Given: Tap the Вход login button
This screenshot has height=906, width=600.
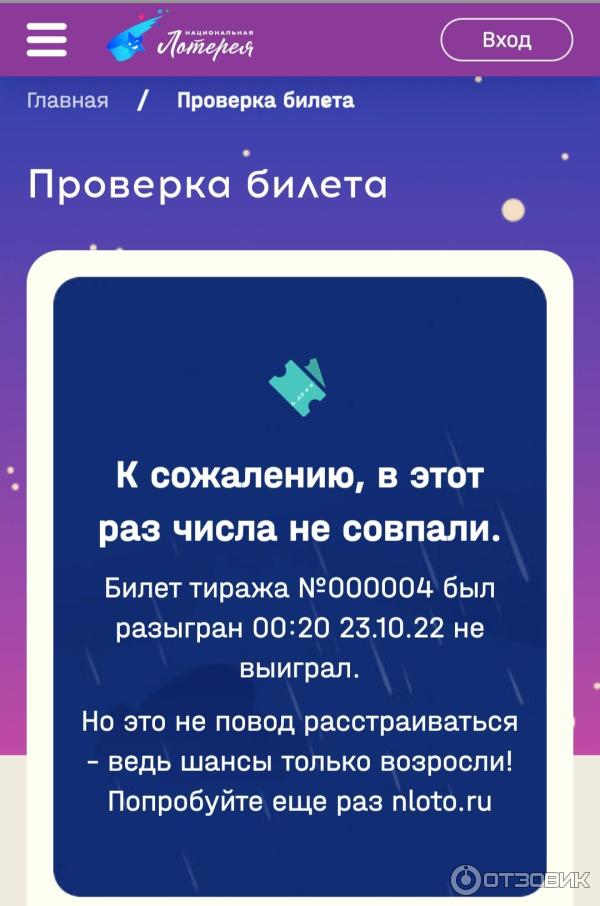Looking at the screenshot, I should (x=506, y=40).
